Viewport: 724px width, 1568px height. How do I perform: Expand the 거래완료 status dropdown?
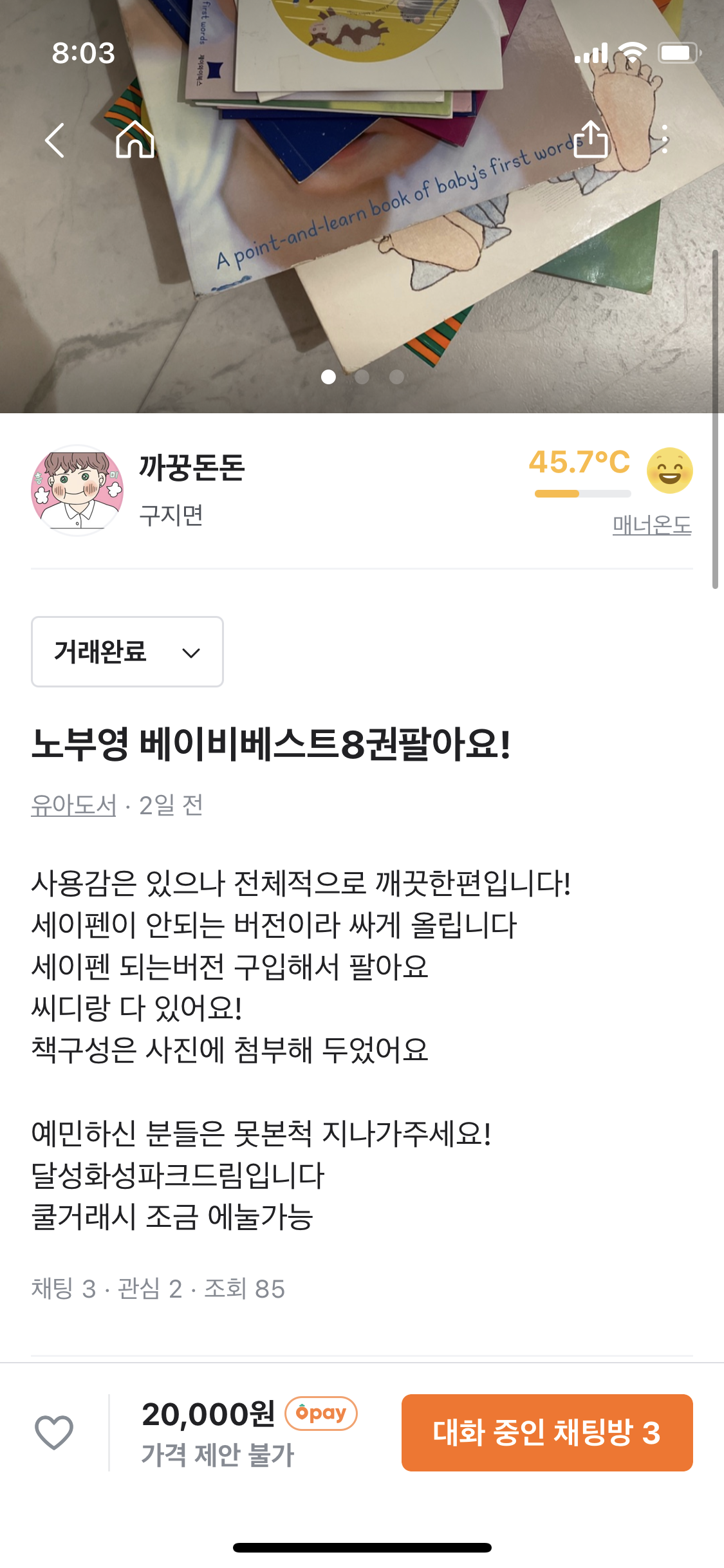pyautogui.click(x=127, y=651)
